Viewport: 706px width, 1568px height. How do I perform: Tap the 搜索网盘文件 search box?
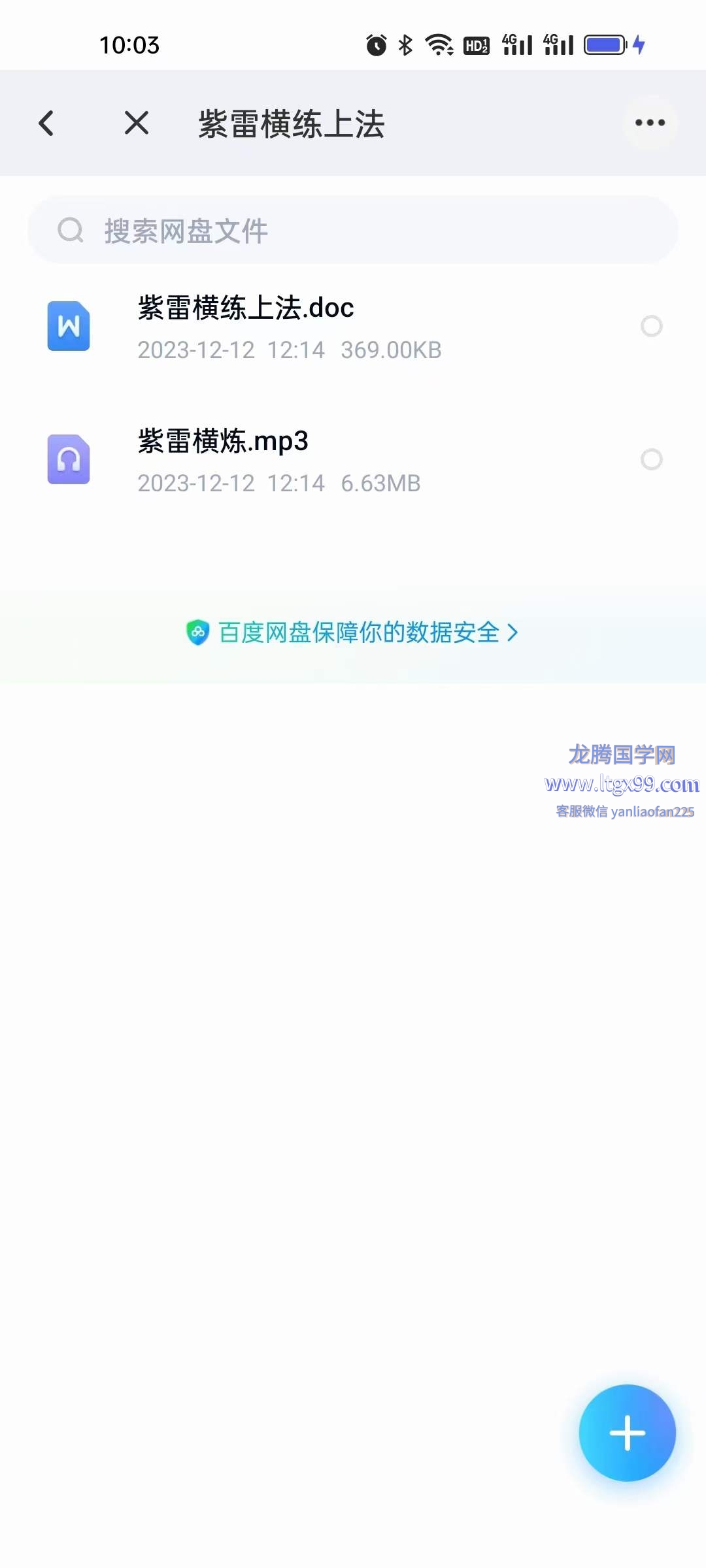(353, 231)
